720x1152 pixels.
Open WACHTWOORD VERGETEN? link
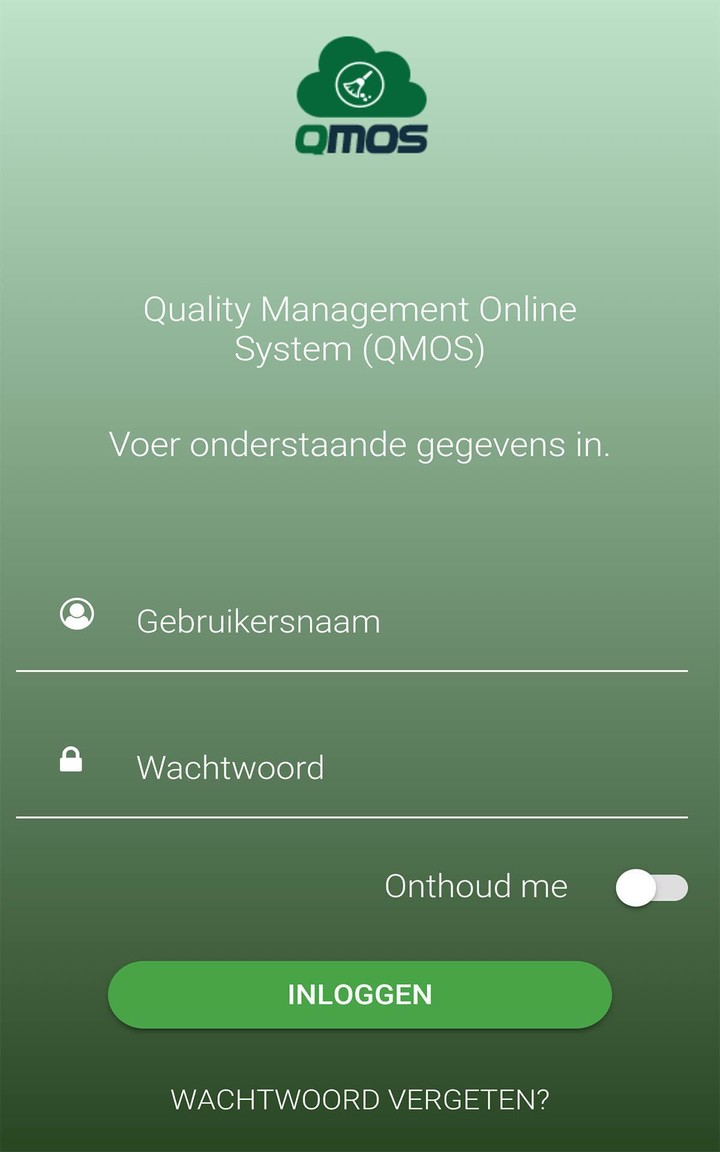[360, 1100]
